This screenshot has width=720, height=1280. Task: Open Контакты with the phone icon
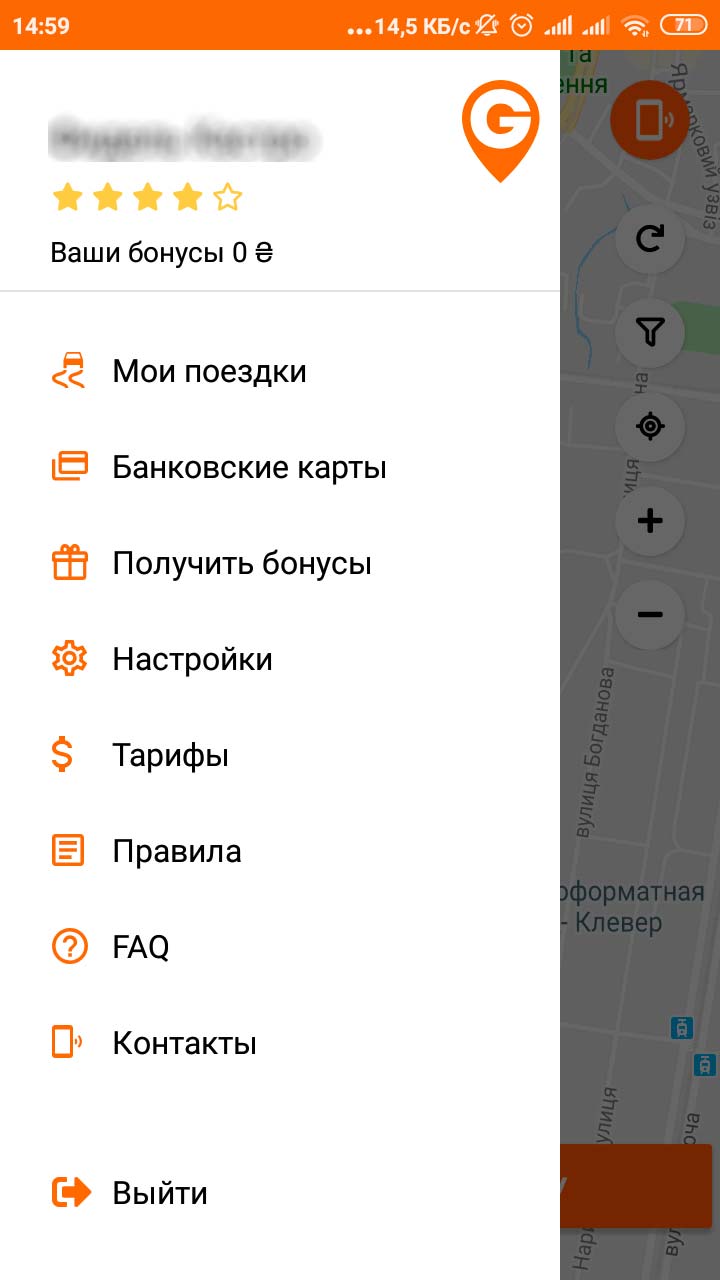67,1042
